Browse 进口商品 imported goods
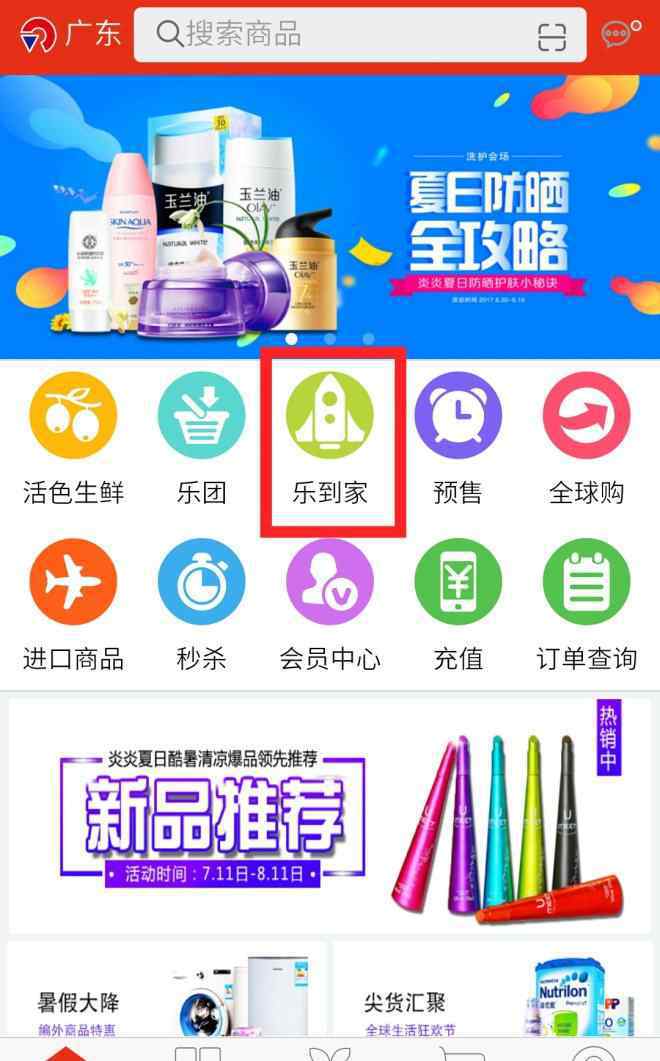Image resolution: width=660 pixels, height=1061 pixels. pos(73,605)
